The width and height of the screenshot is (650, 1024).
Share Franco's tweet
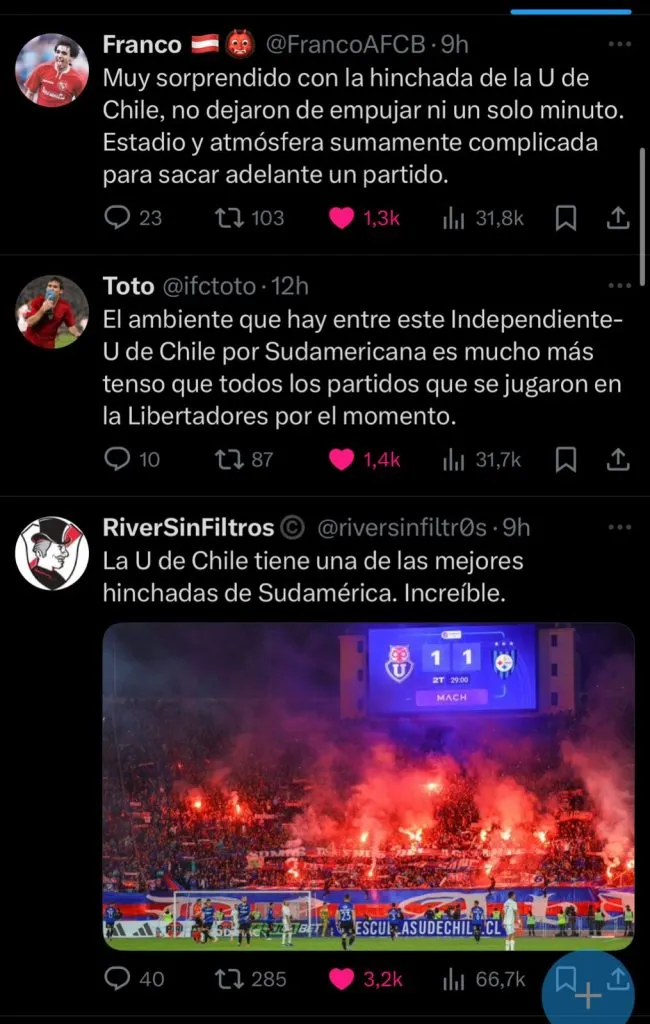[x=618, y=217]
